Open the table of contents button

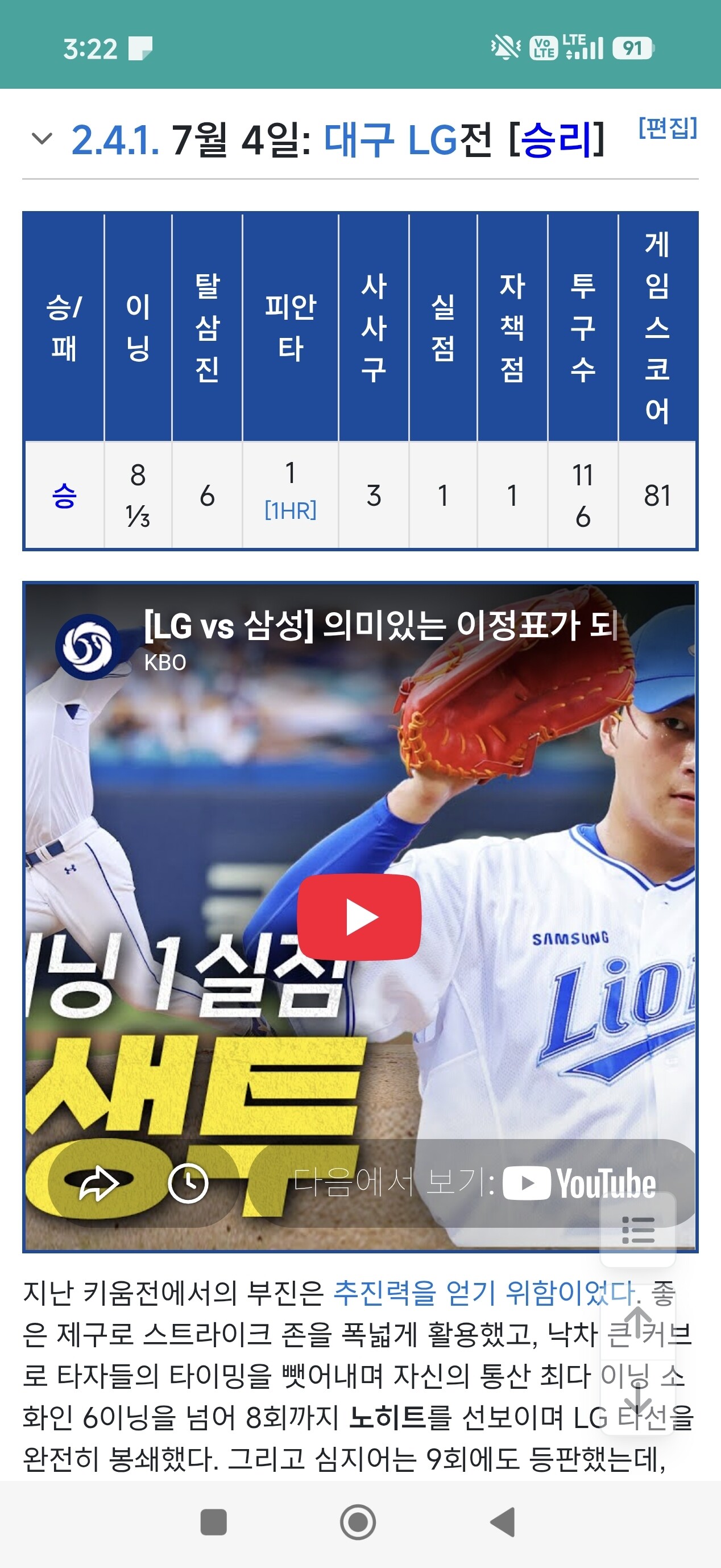[x=638, y=1229]
